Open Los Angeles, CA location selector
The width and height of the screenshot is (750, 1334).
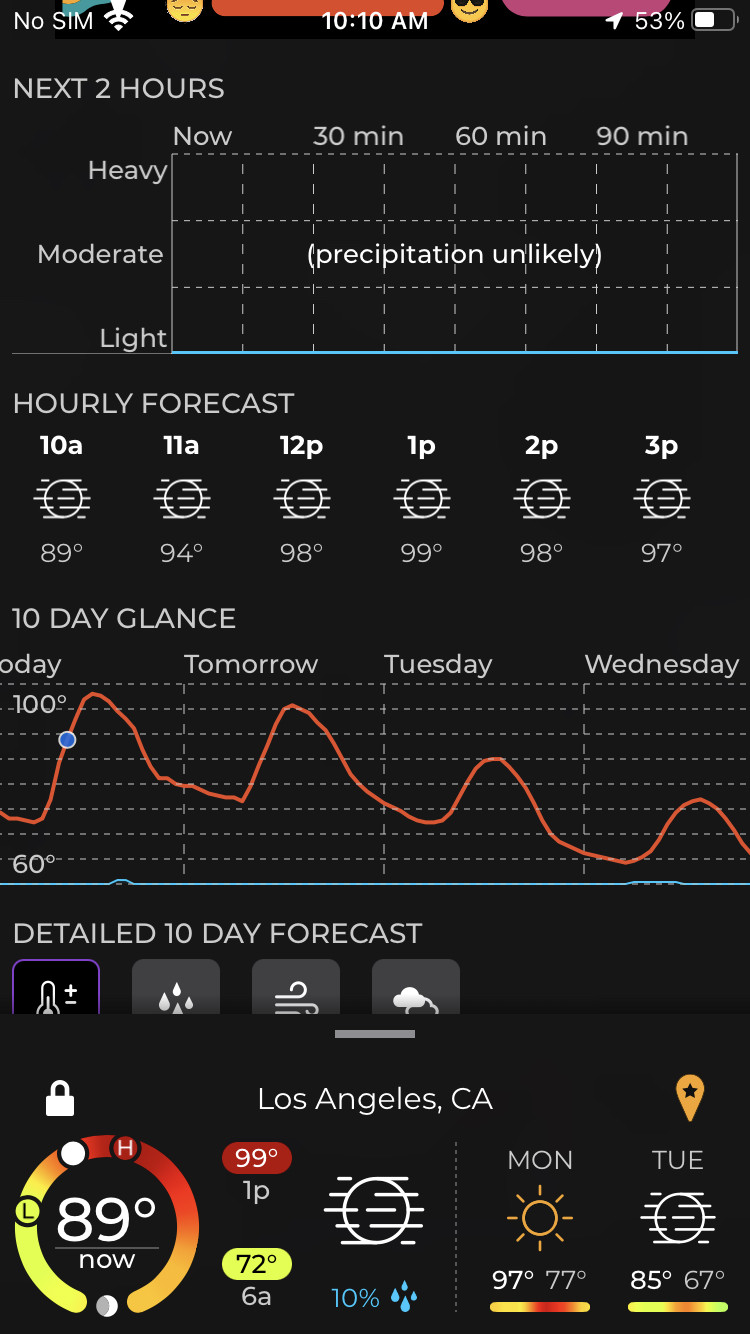tap(375, 1099)
